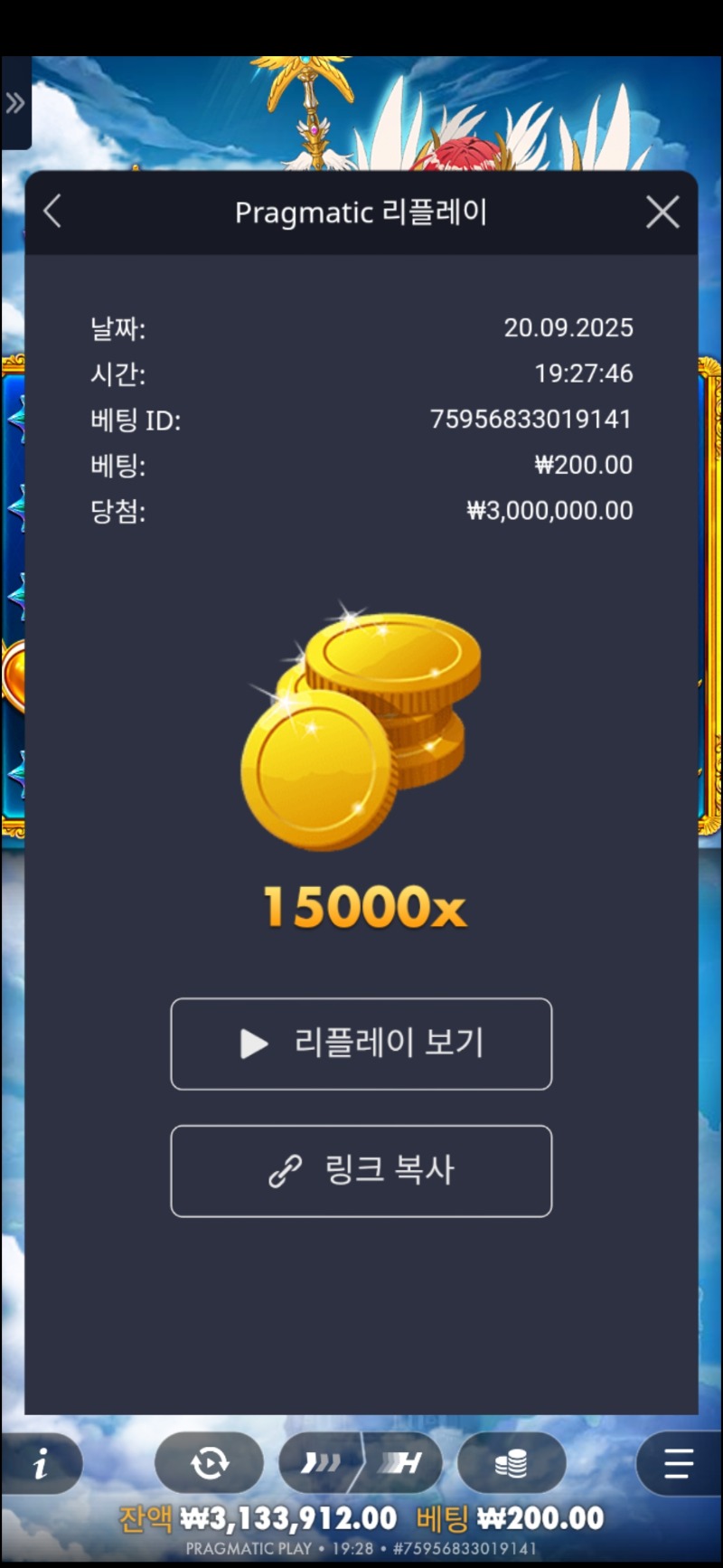
Task: Copy the replay link with 링크 복사
Action: point(361,1171)
